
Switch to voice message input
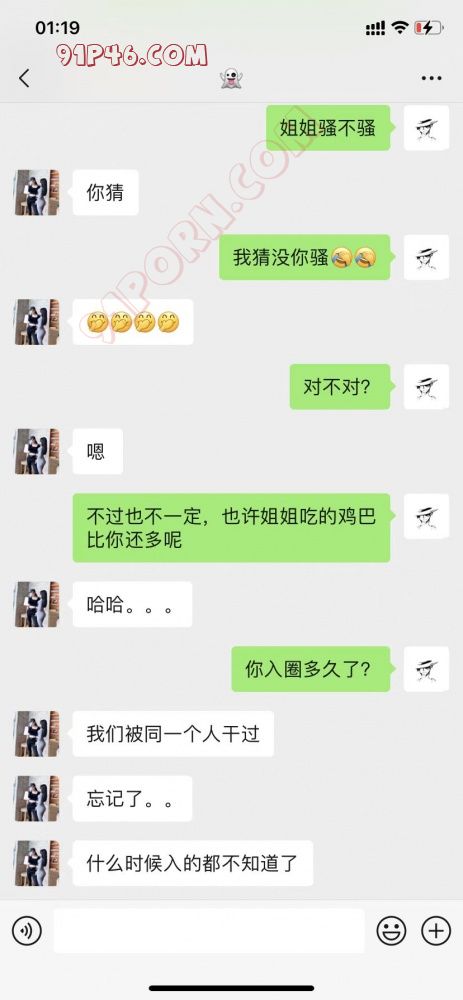pyautogui.click(x=27, y=931)
